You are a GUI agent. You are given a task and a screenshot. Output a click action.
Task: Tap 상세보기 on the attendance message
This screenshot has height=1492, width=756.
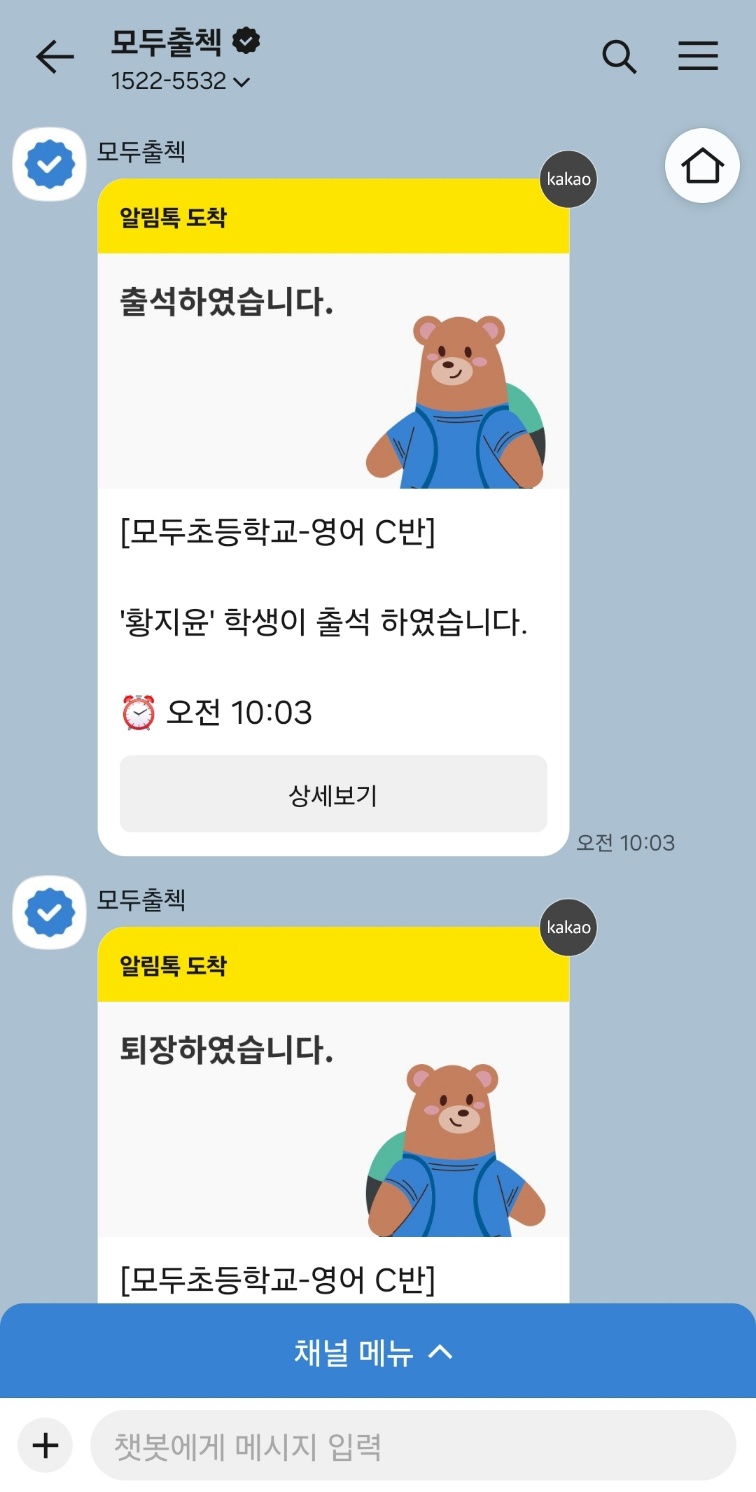point(333,794)
